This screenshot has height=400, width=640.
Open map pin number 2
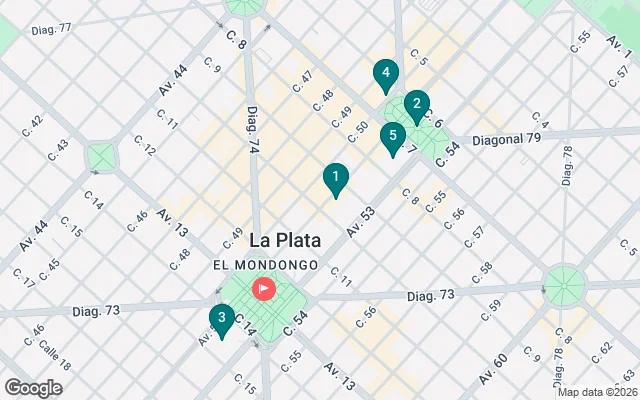(417, 105)
